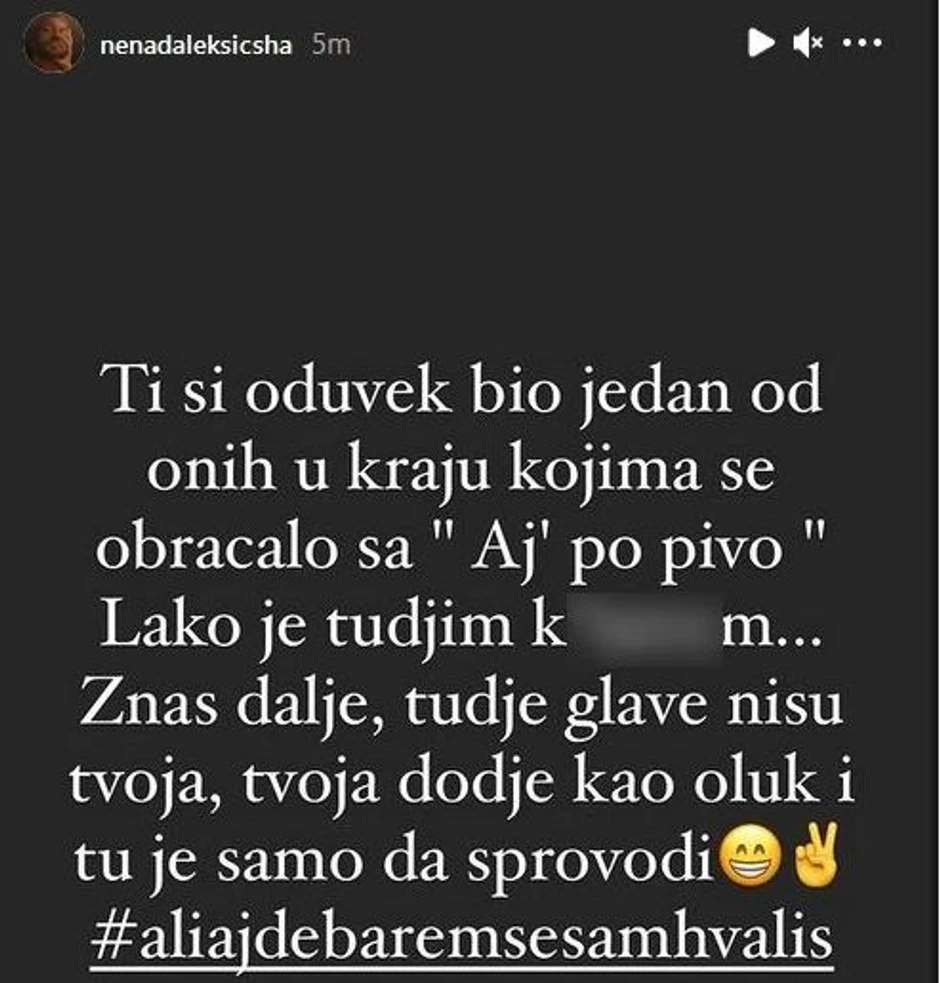Screen dimensions: 940x983
Task: Open nenadaleksicsha's profile via username
Action: pos(196,43)
